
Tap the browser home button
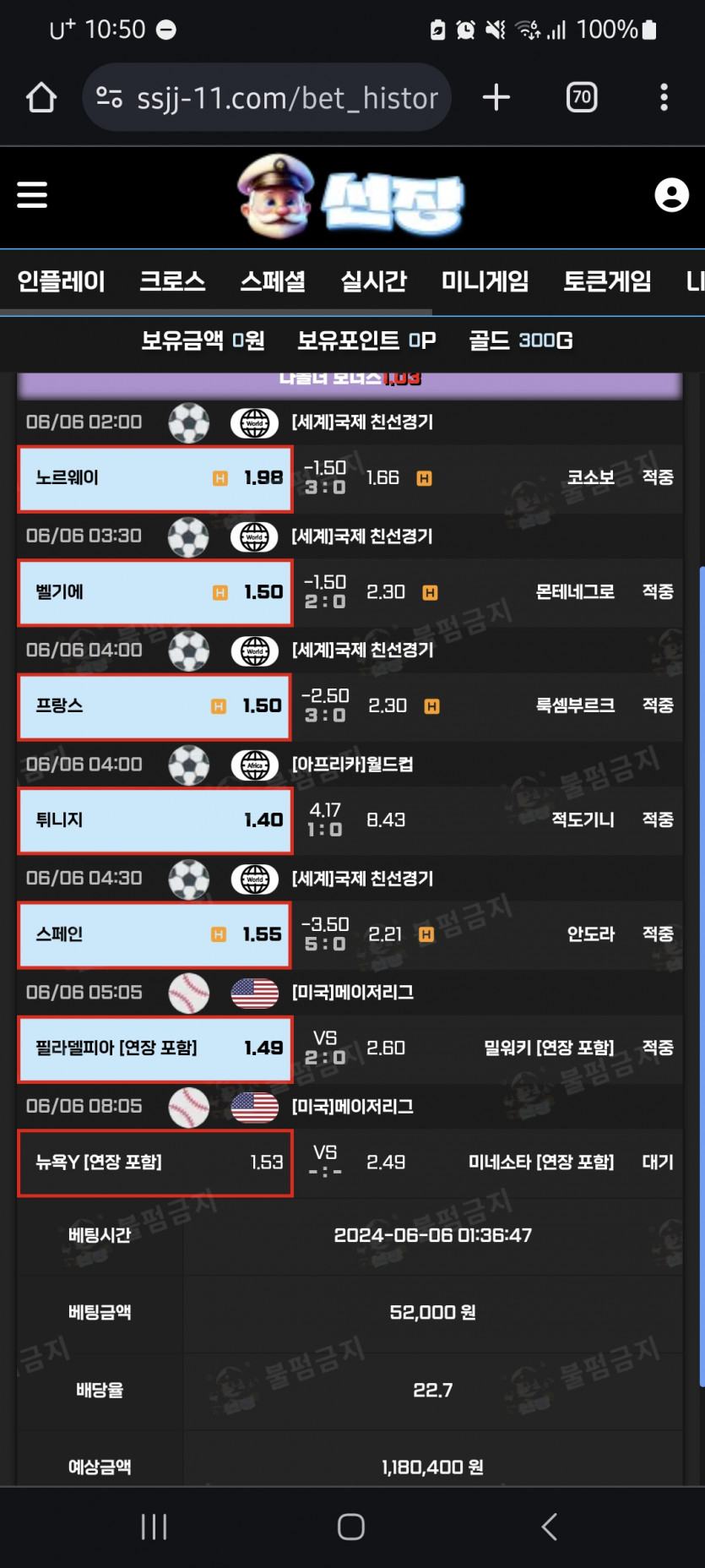(41, 98)
